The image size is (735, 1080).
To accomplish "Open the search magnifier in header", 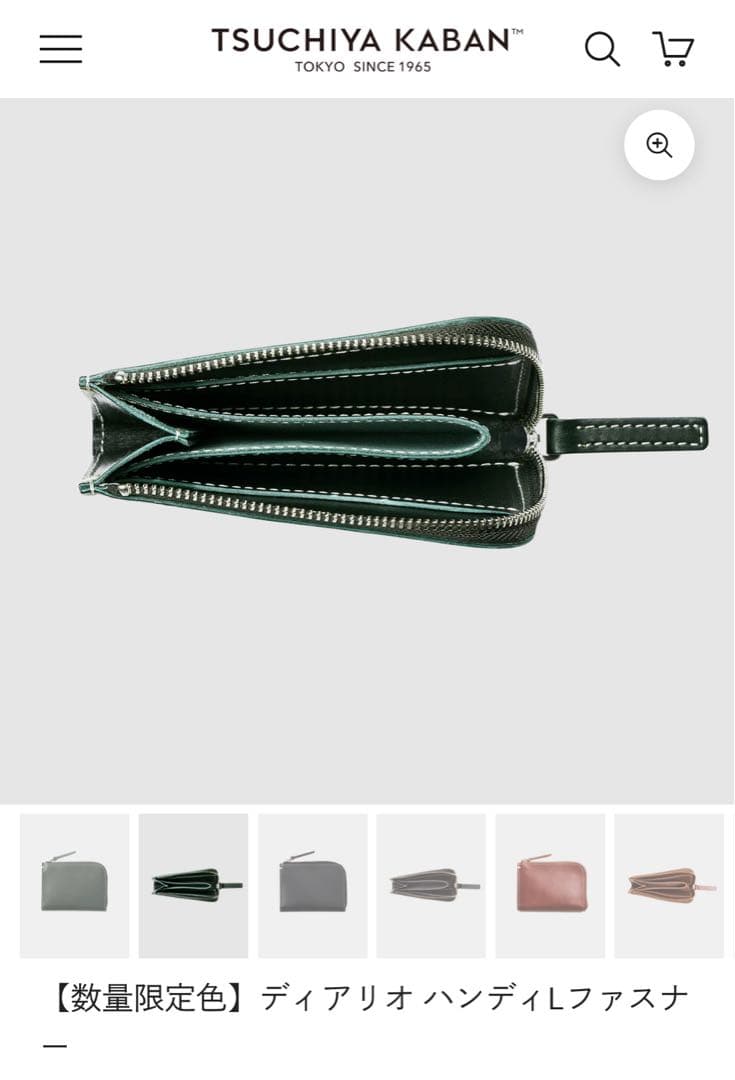I will click(602, 49).
